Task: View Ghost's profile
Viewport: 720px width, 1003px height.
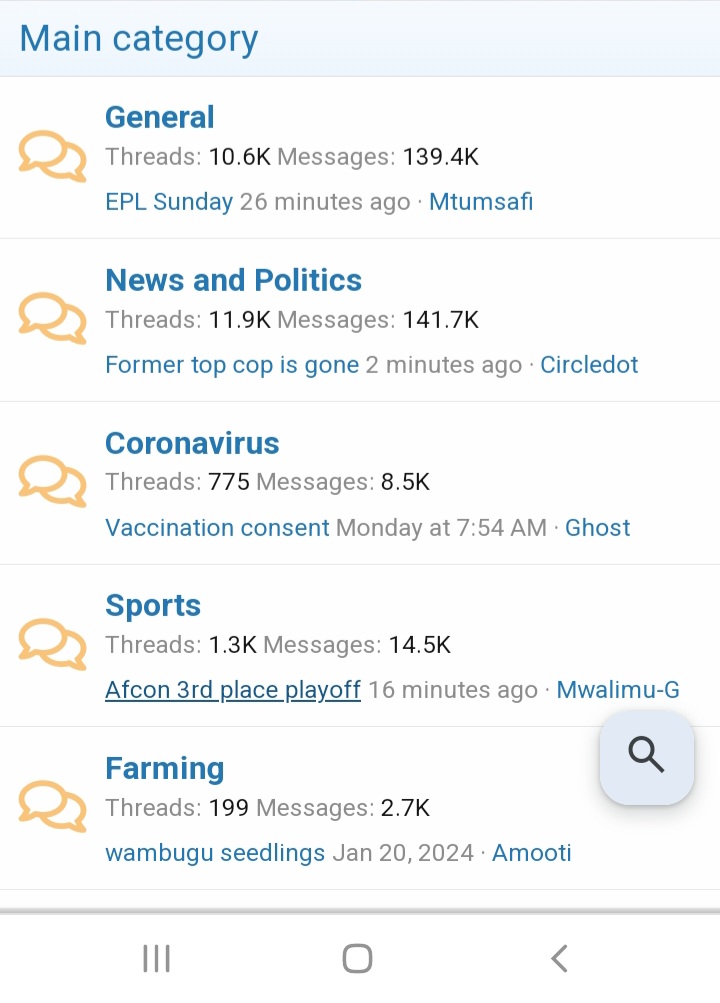Action: coord(598,528)
